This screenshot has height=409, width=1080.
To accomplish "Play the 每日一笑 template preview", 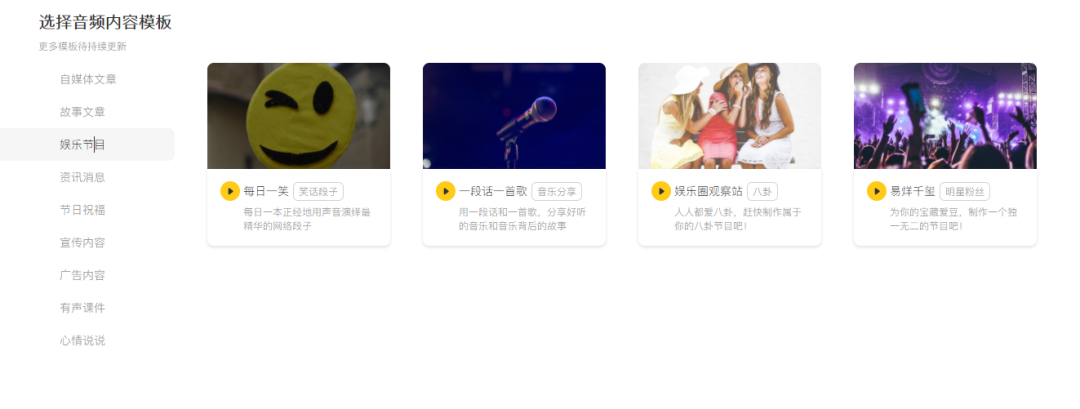I will tap(230, 191).
